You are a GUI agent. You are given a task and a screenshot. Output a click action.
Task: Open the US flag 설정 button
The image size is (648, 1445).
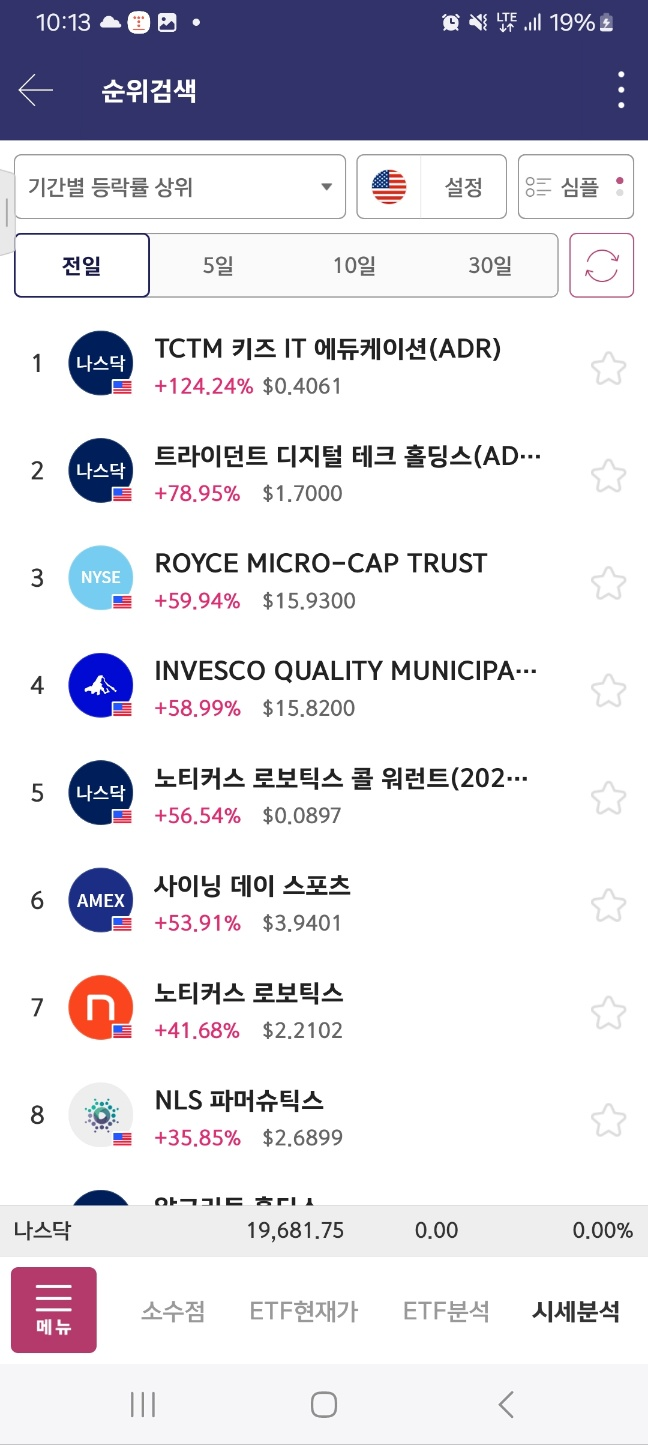click(432, 187)
